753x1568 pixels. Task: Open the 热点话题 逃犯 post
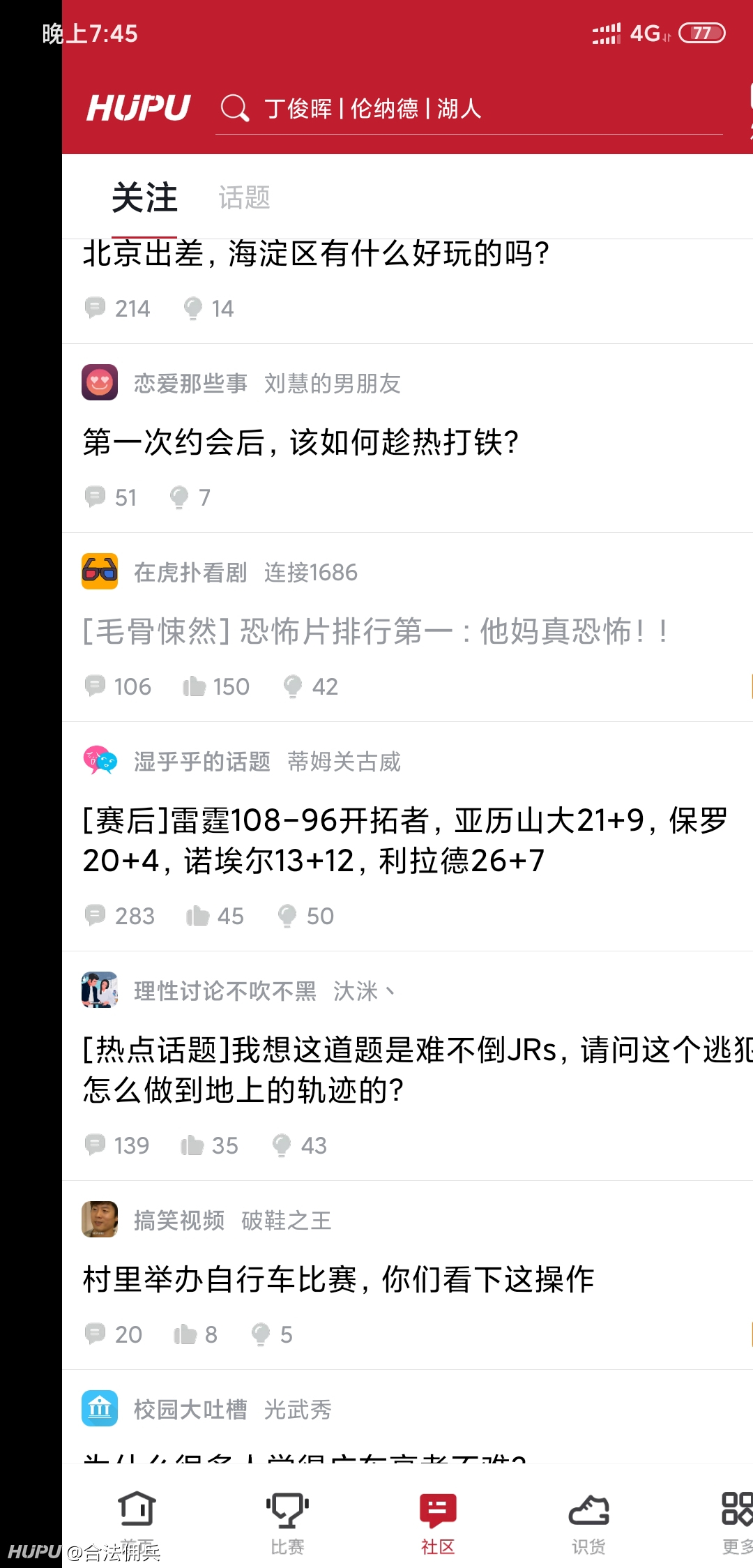pos(417,1069)
